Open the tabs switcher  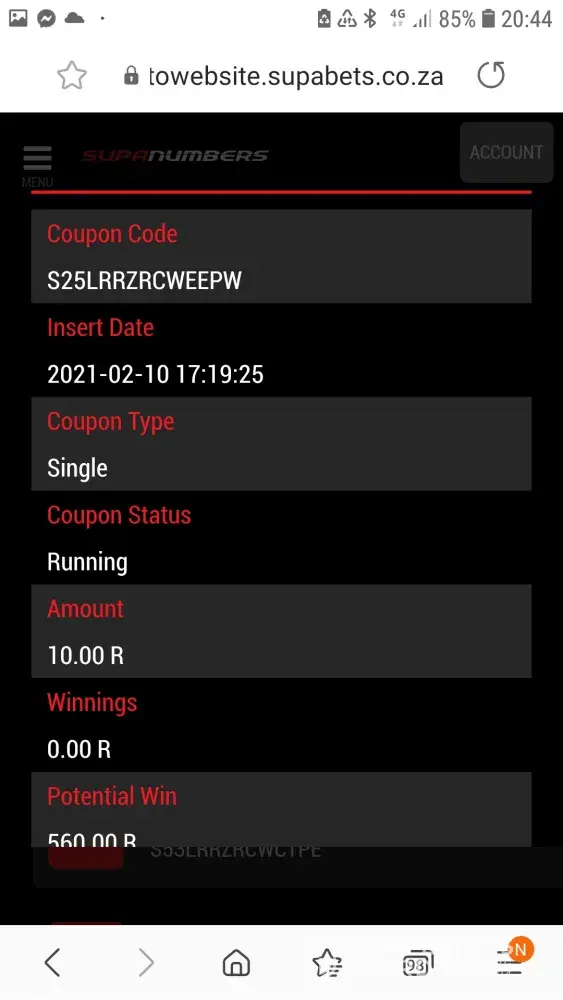pyautogui.click(x=418, y=964)
